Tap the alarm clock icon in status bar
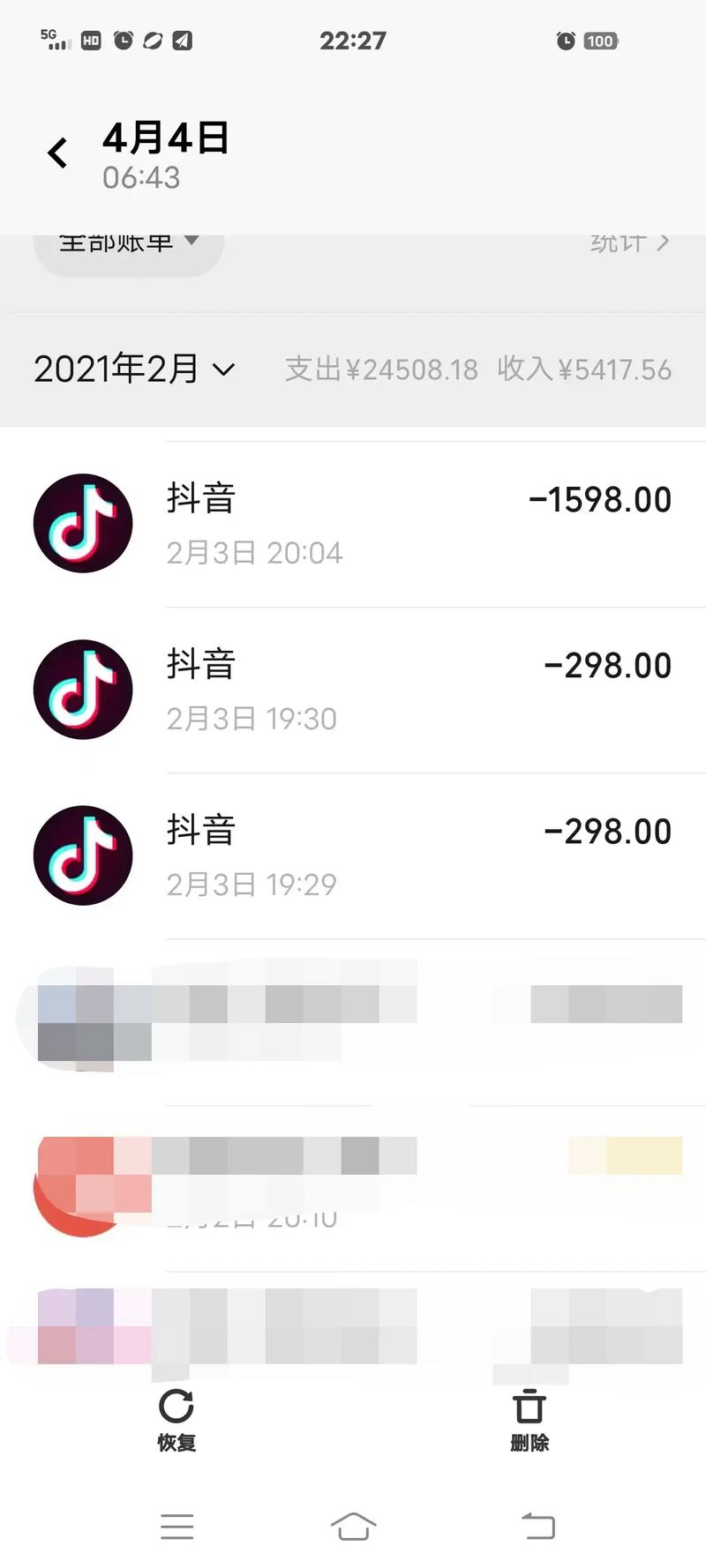This screenshot has width=706, height=1568. (x=566, y=41)
